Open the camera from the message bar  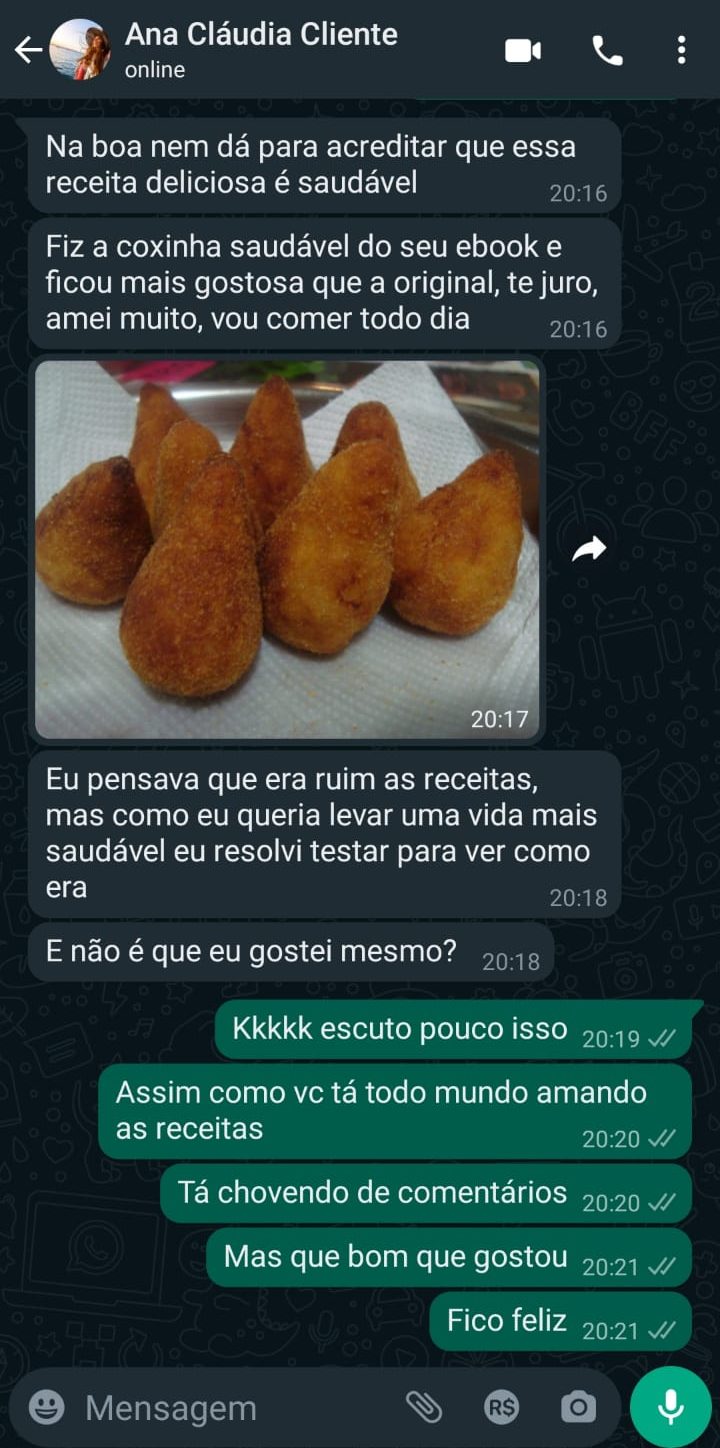[578, 1408]
